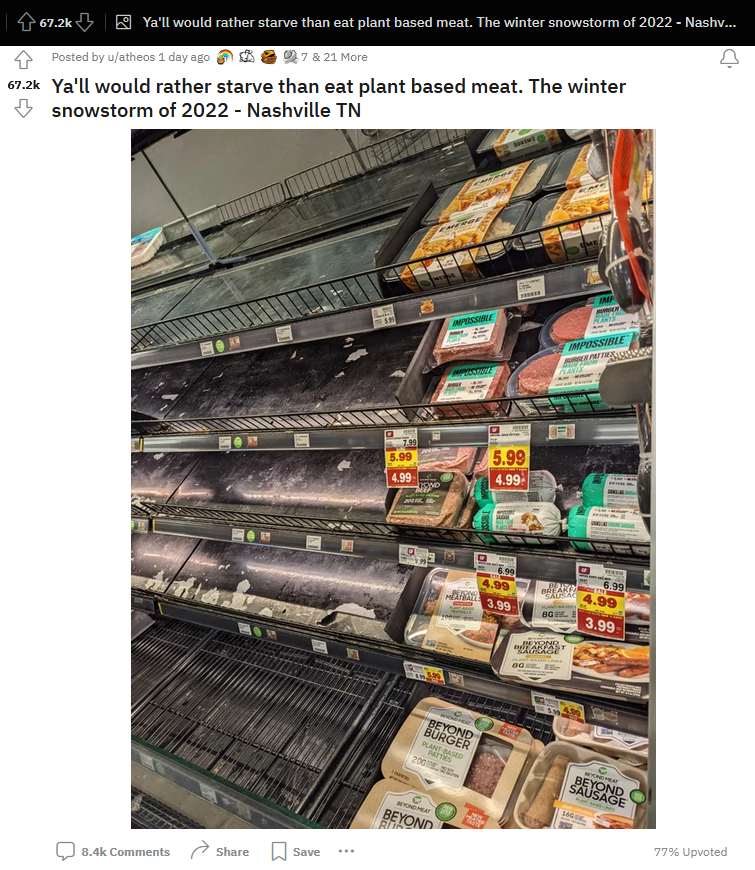755x870 pixels.
Task: Downvote using the arrow below 67.2k
Action: pyautogui.click(x=23, y=108)
